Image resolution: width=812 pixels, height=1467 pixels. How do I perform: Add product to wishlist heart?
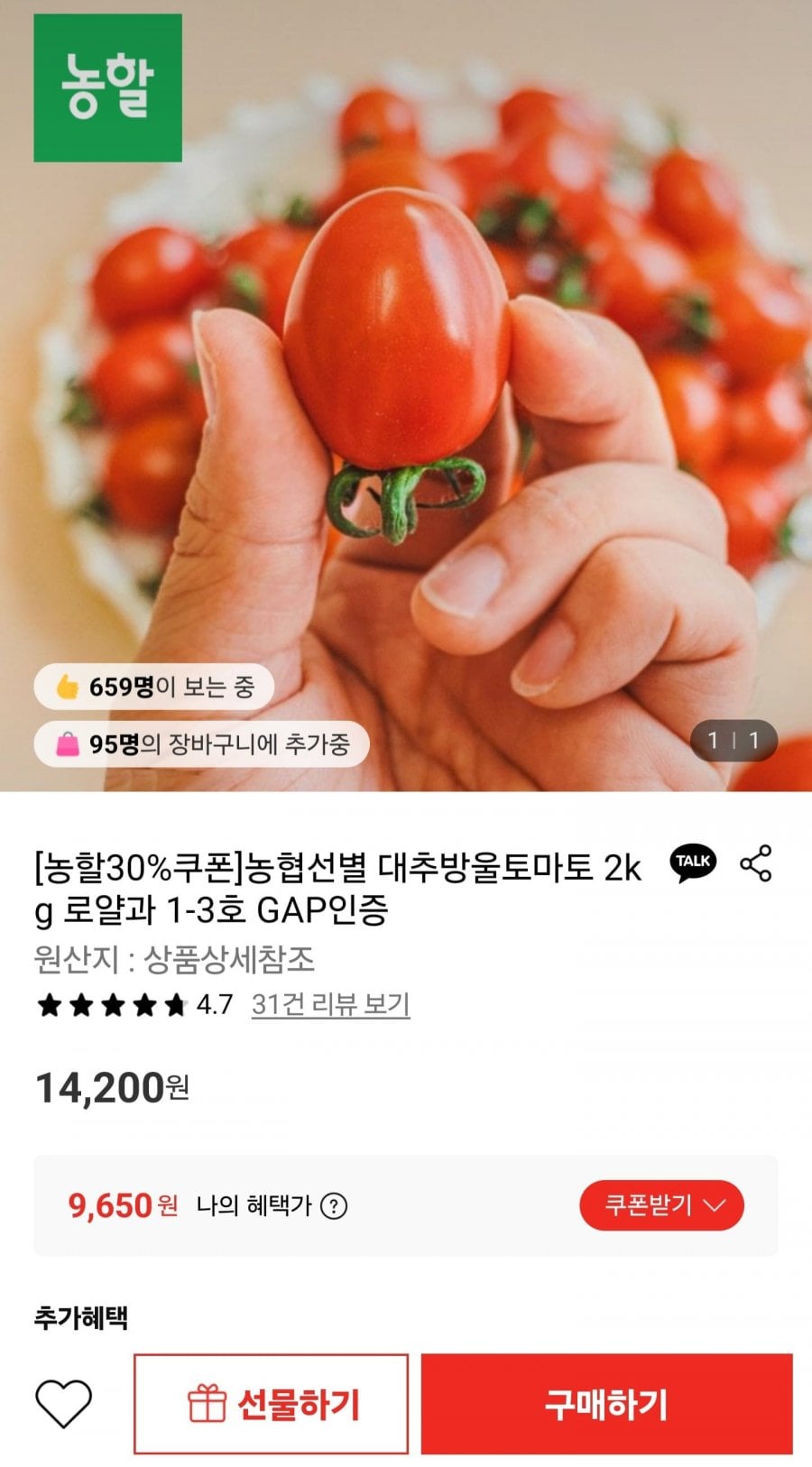[x=63, y=1404]
